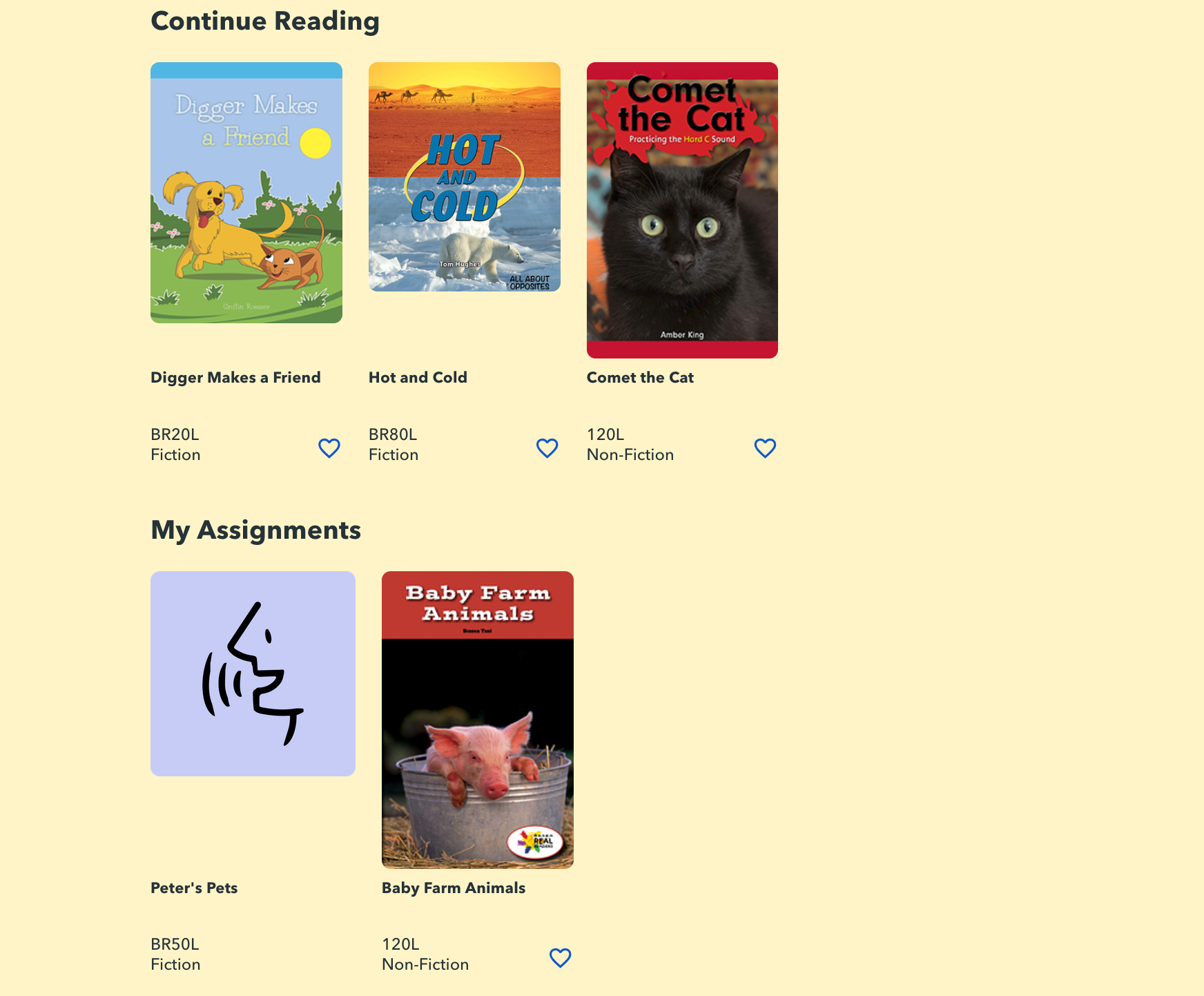This screenshot has width=1204, height=996.
Task: Open the Digger Makes a Friend book
Action: 246,193
